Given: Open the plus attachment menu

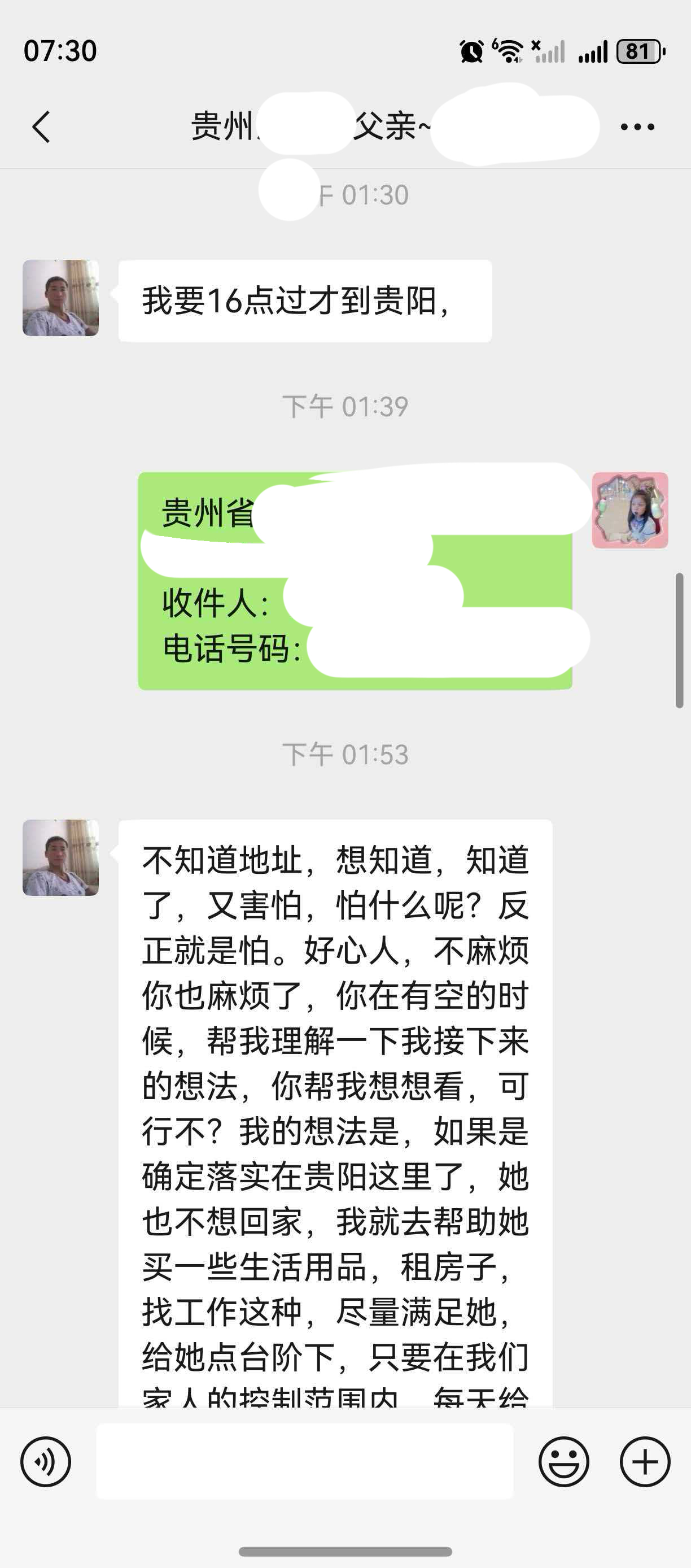Looking at the screenshot, I should point(645,1461).
